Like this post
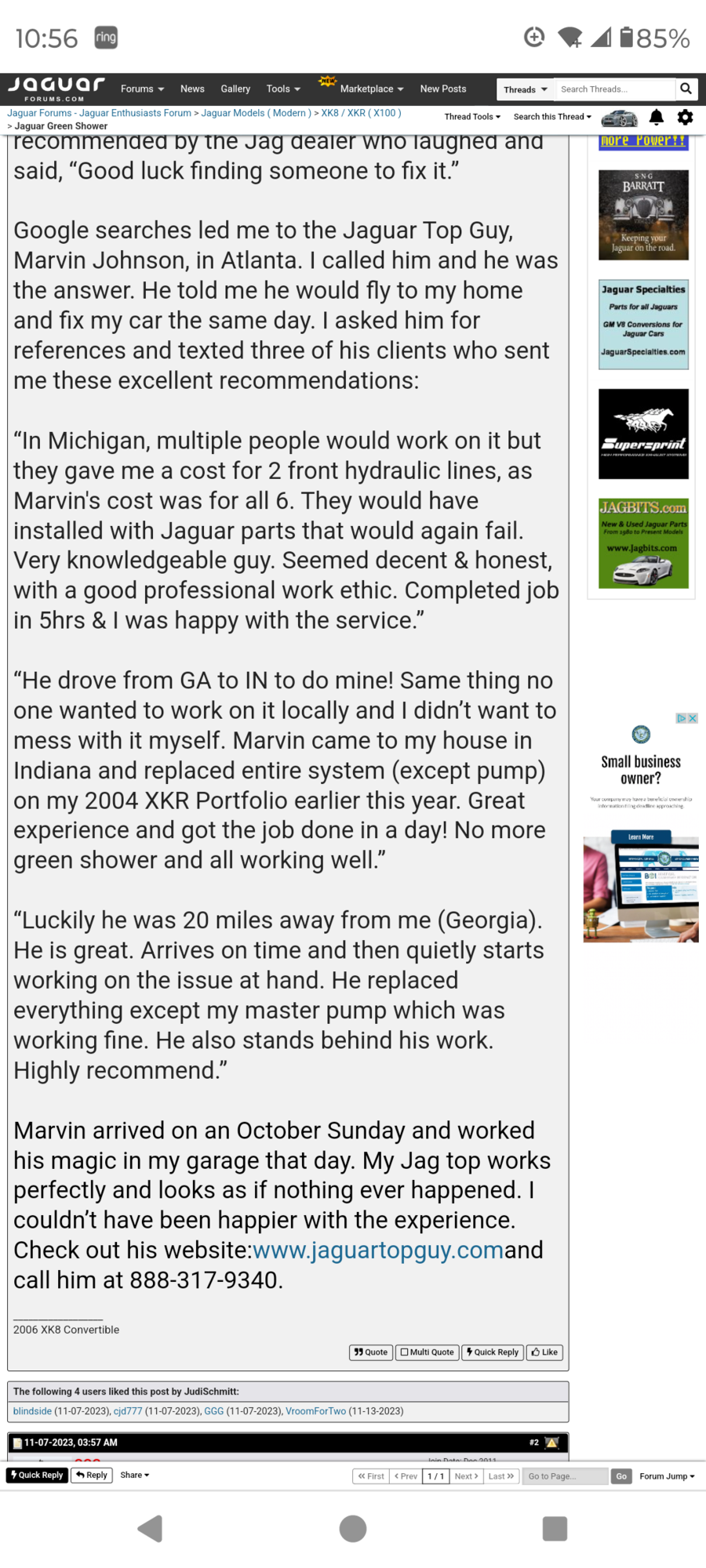The width and height of the screenshot is (706, 1568). click(x=544, y=1352)
